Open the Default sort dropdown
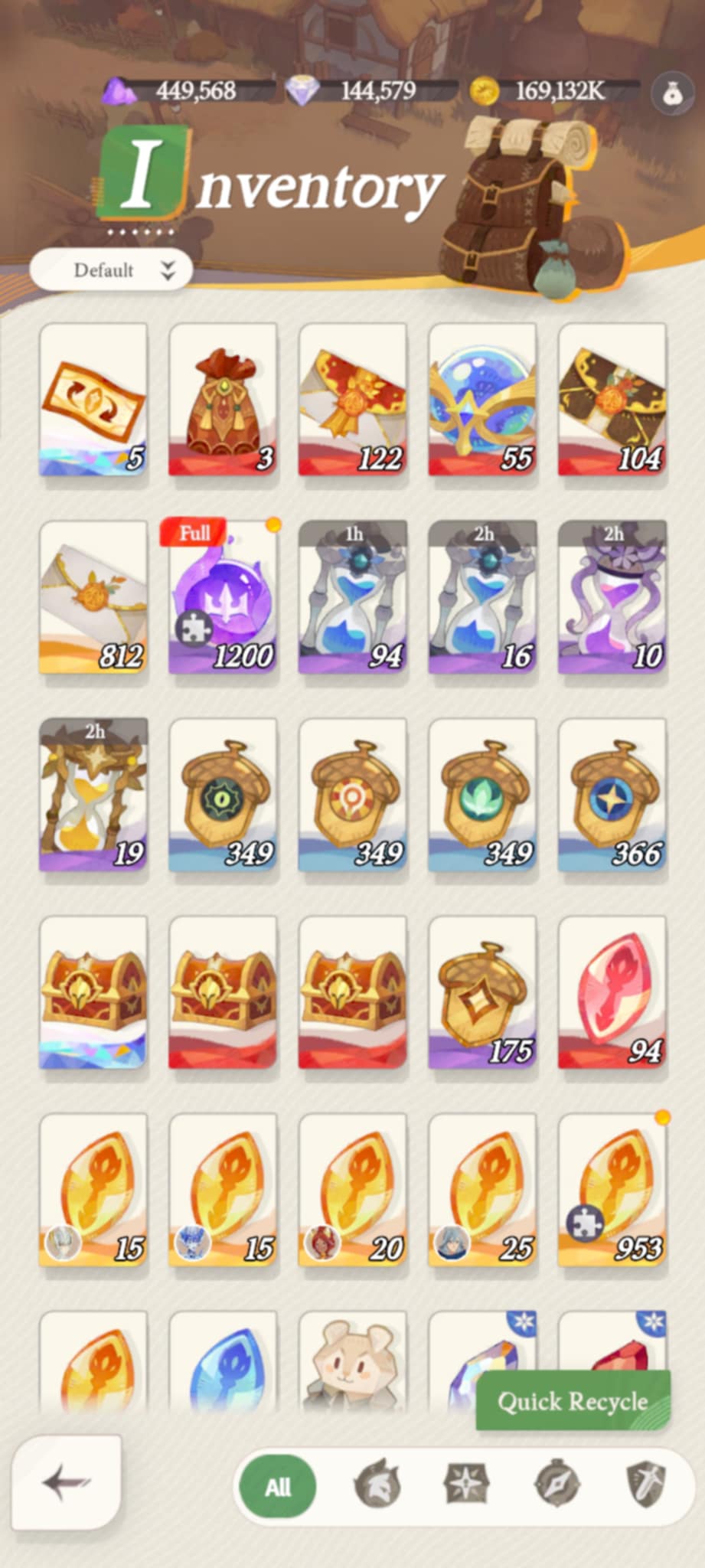The width and height of the screenshot is (705, 1568). (x=111, y=269)
